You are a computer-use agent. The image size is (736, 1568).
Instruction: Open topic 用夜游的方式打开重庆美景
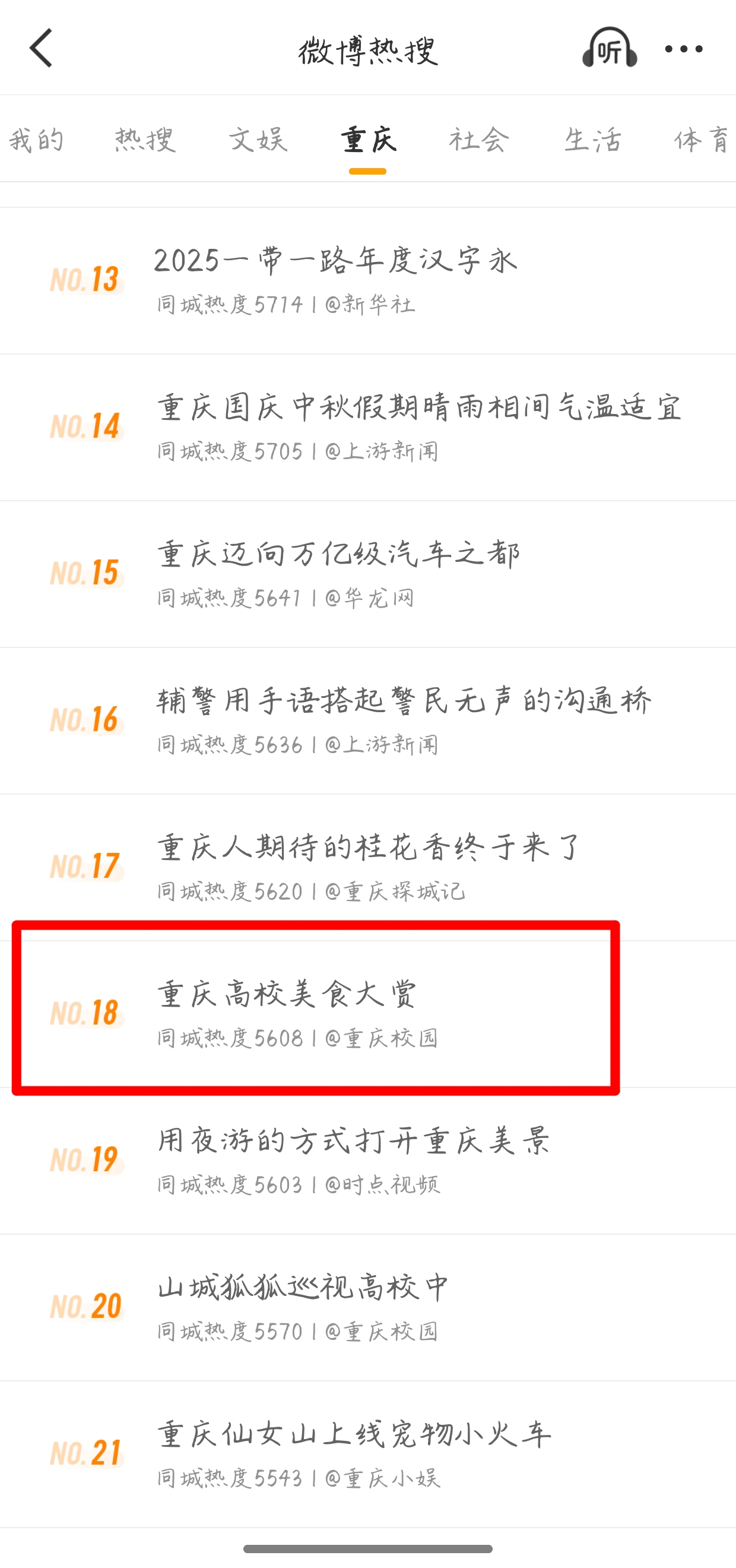point(354,1142)
